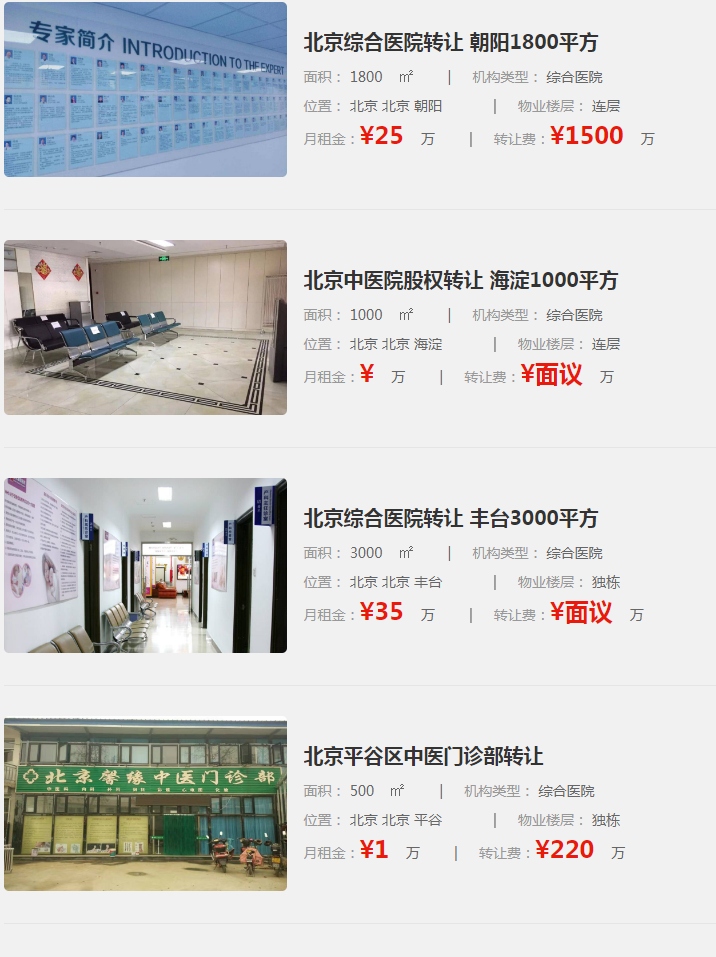
Task: Select the 北京平谷区中医门诊部转让 listing
Action: tap(423, 757)
